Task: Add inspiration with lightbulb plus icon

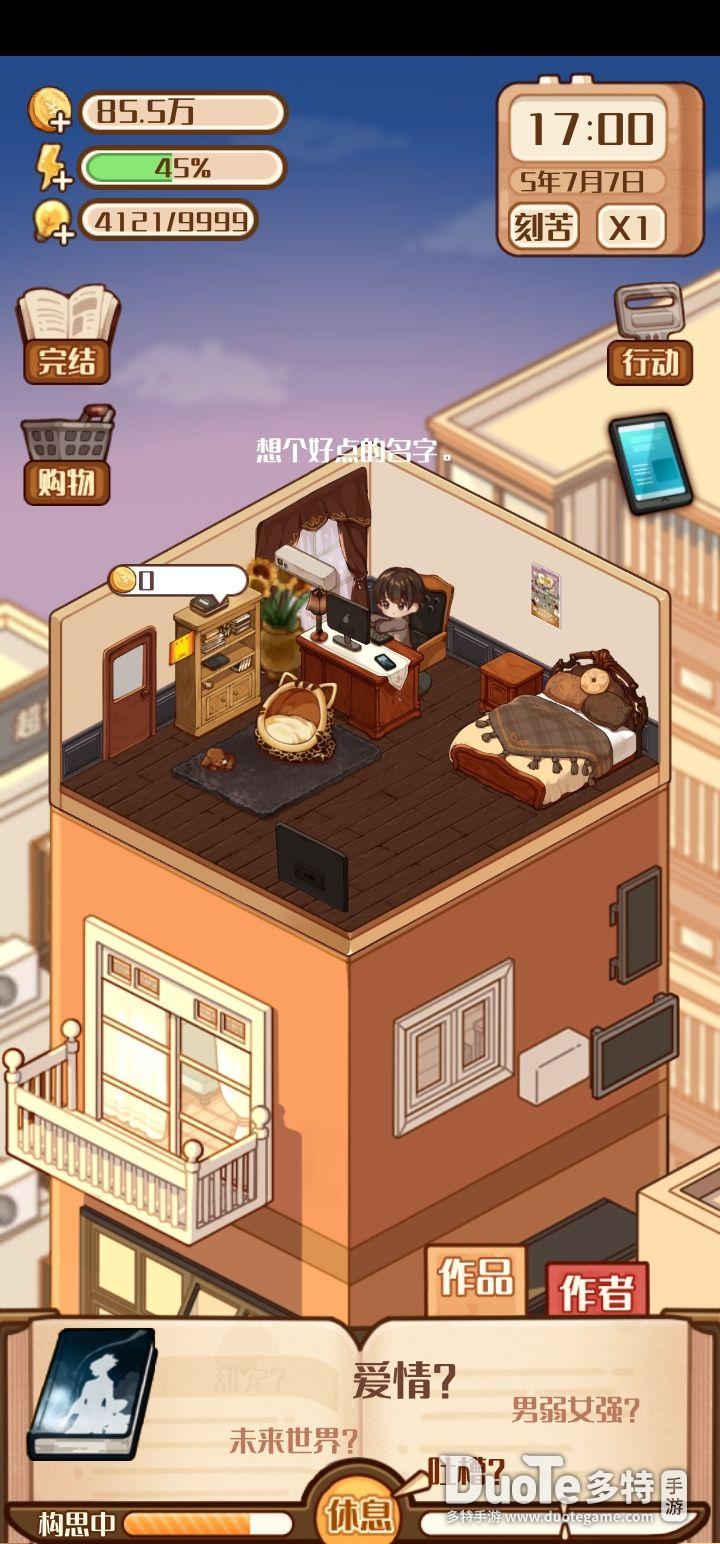Action: [x=52, y=221]
